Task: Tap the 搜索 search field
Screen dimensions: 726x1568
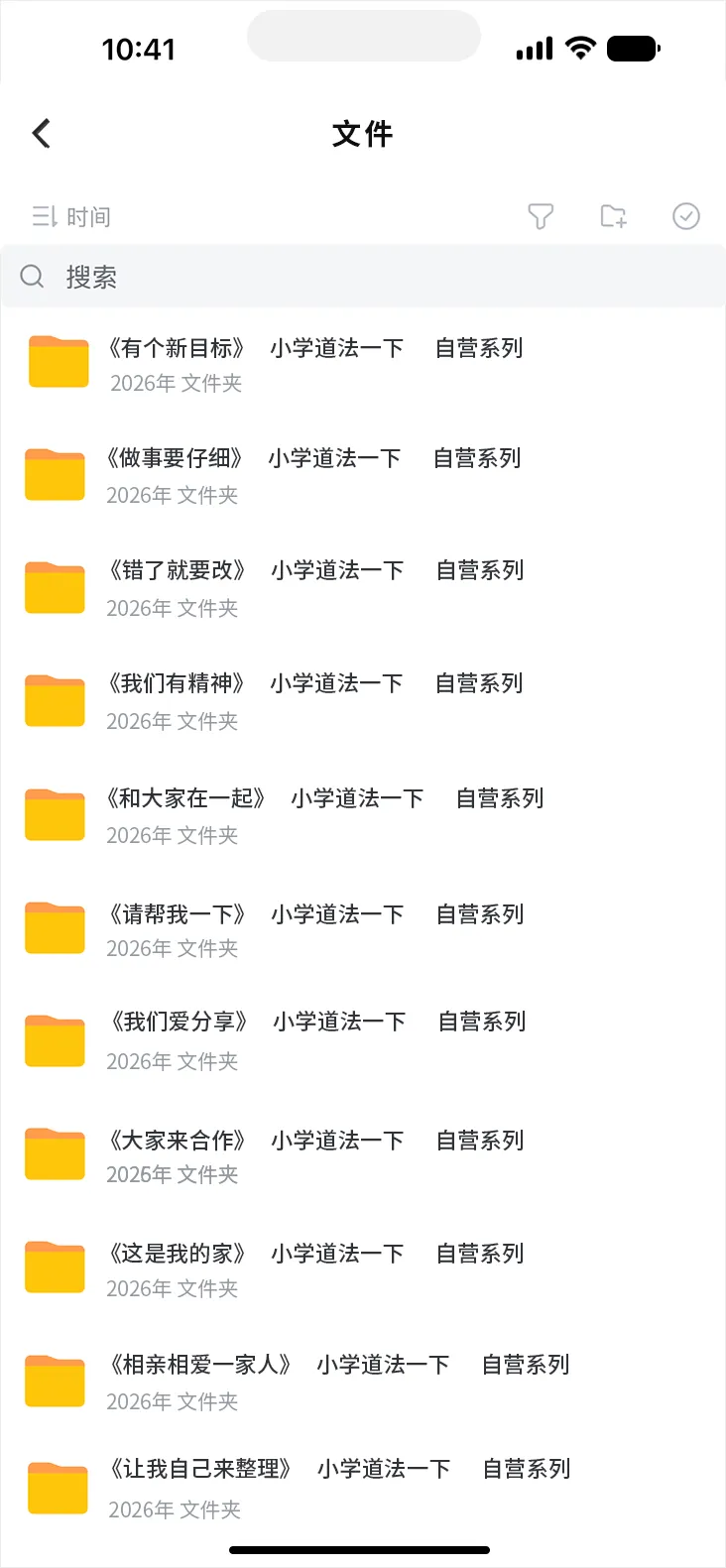Action: (363, 277)
